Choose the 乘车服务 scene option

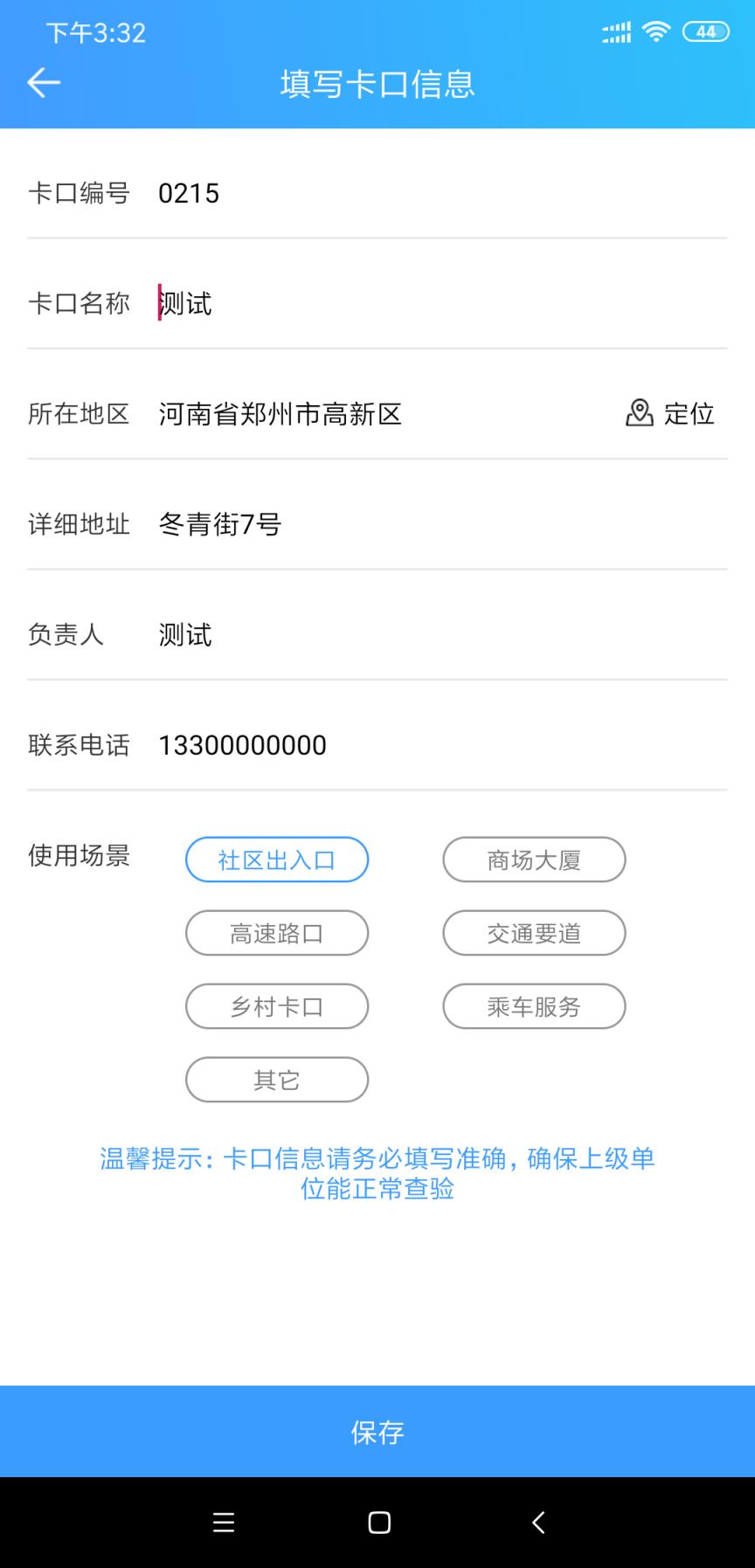point(534,1005)
